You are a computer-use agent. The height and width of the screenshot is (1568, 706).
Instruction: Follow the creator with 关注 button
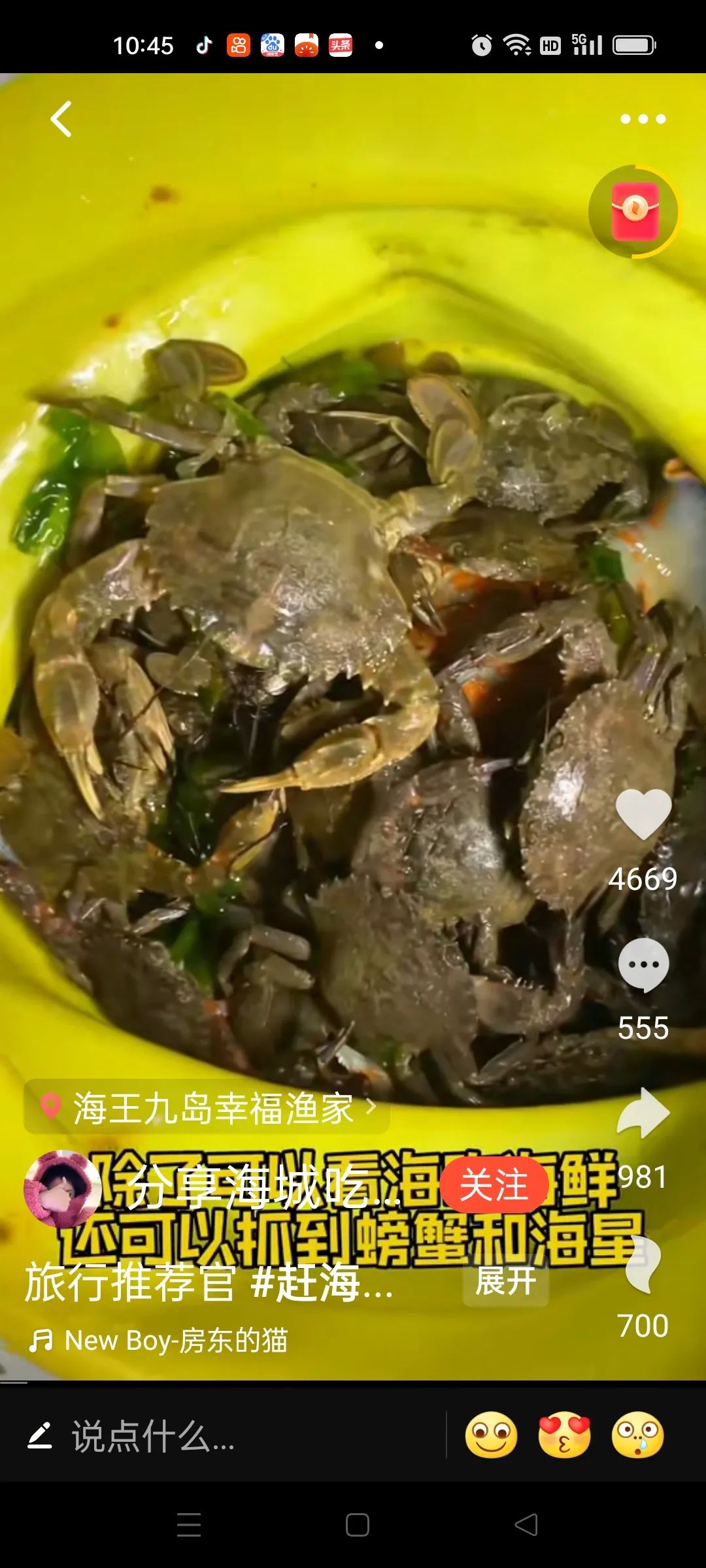click(x=494, y=1185)
